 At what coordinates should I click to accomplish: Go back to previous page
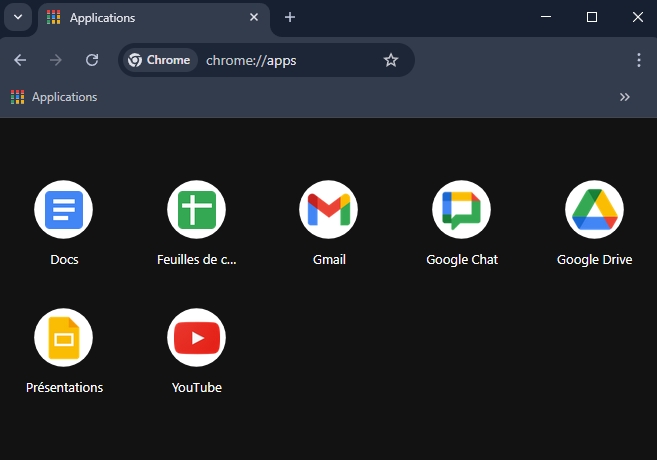(20, 60)
